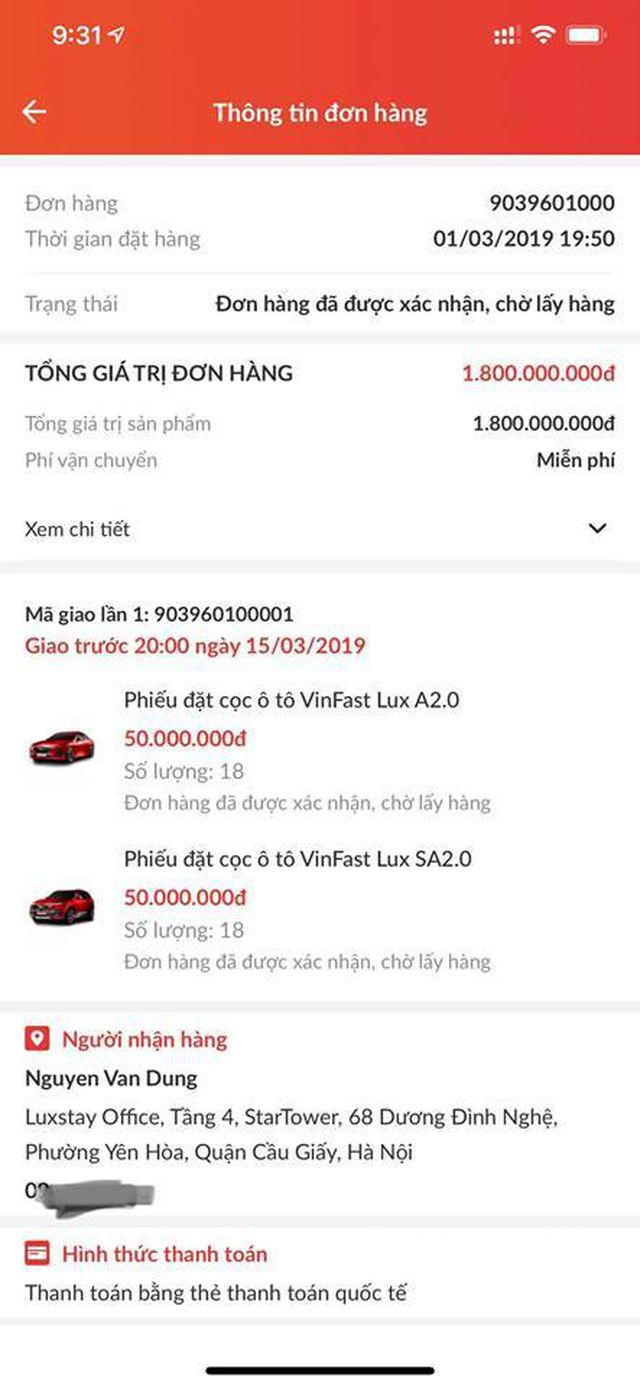Open the VinFast Lux SA2.0 deposit voucher

(297, 859)
